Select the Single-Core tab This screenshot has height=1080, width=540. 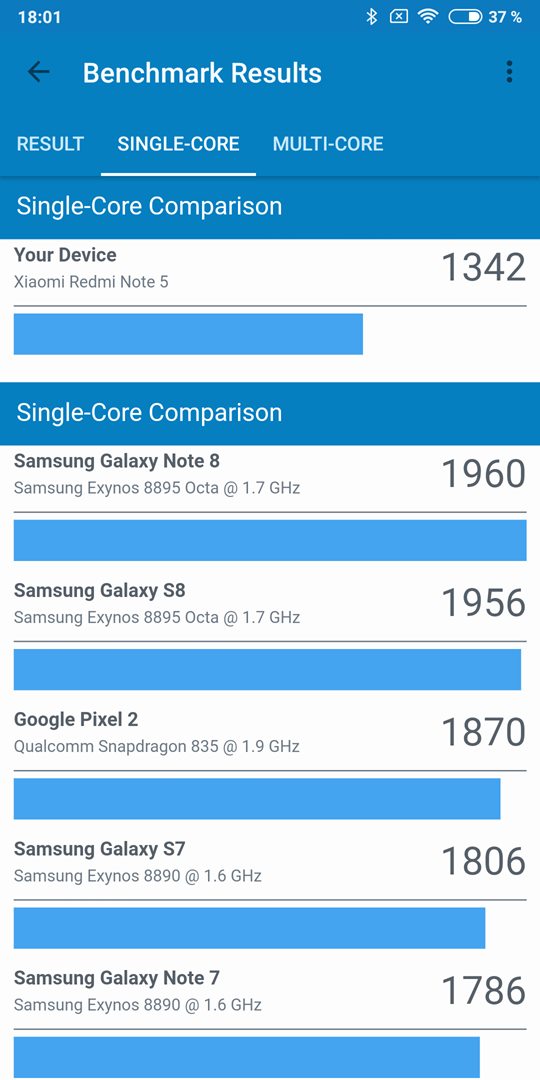(x=178, y=144)
